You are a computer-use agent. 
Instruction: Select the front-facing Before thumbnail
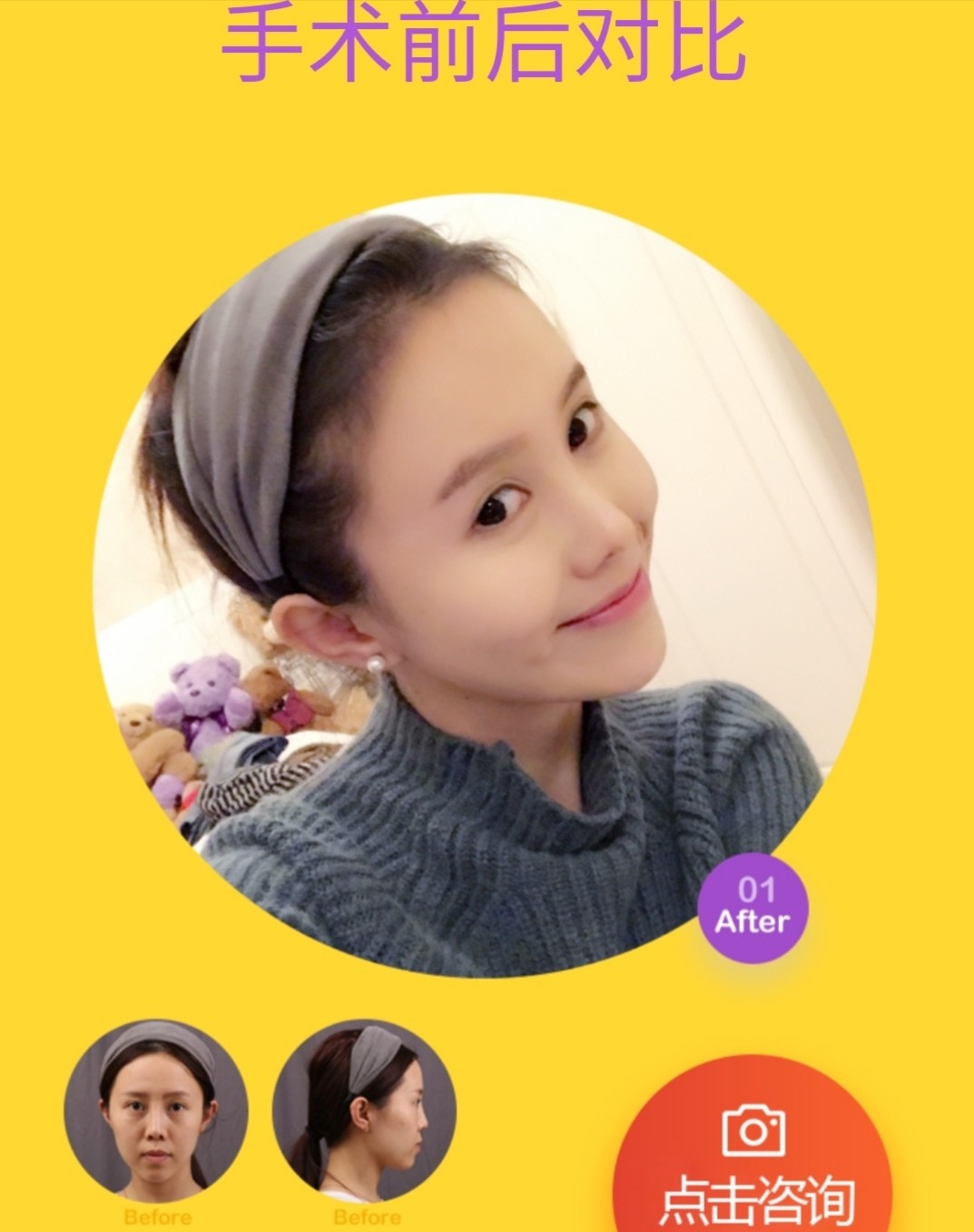click(156, 1111)
